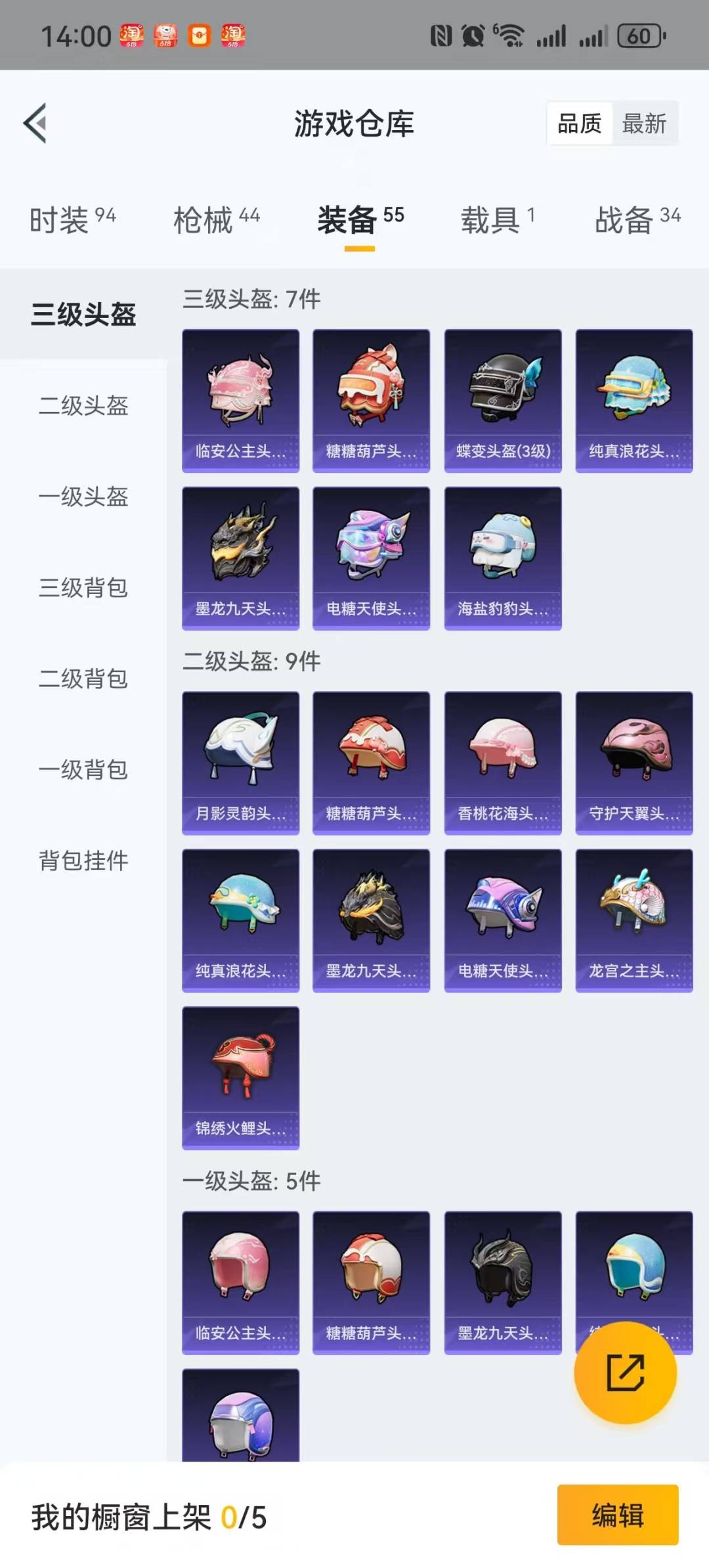Tap the orange share floating button

tap(625, 1372)
